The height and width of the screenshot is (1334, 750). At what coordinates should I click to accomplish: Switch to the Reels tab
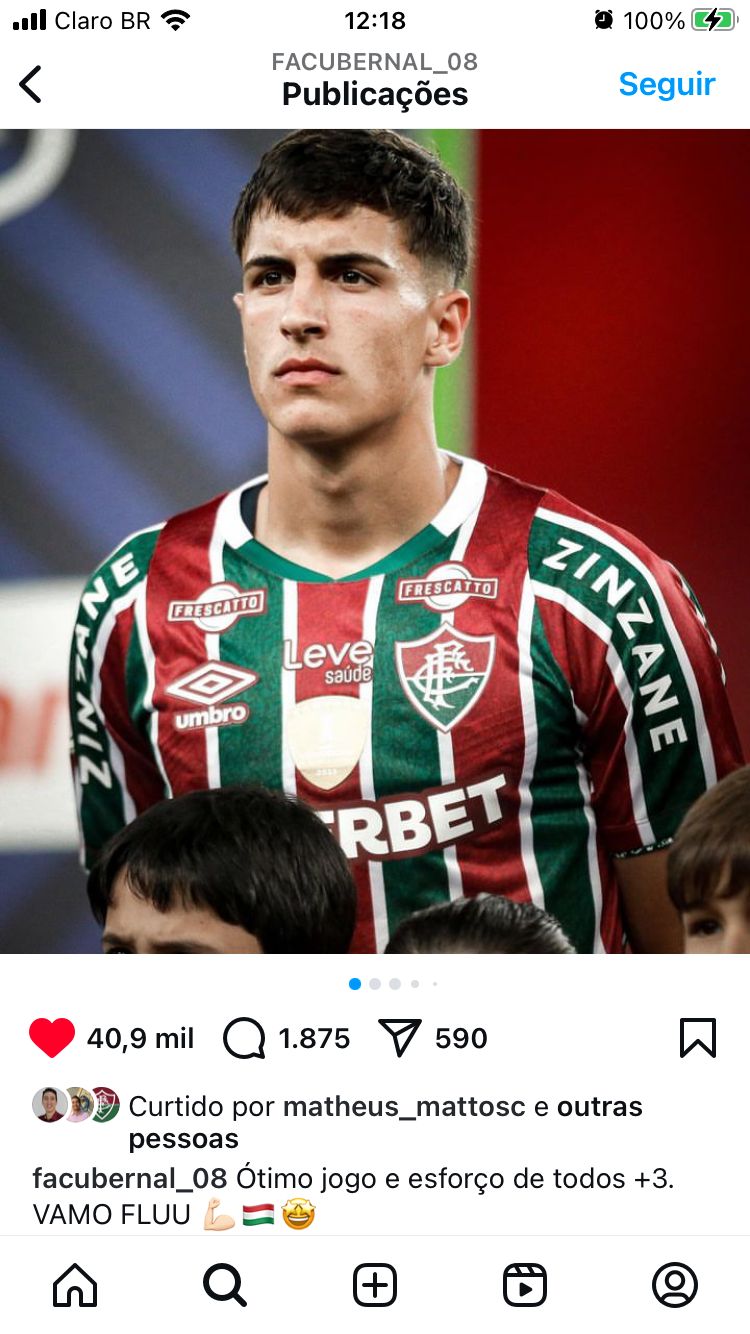(x=525, y=1285)
